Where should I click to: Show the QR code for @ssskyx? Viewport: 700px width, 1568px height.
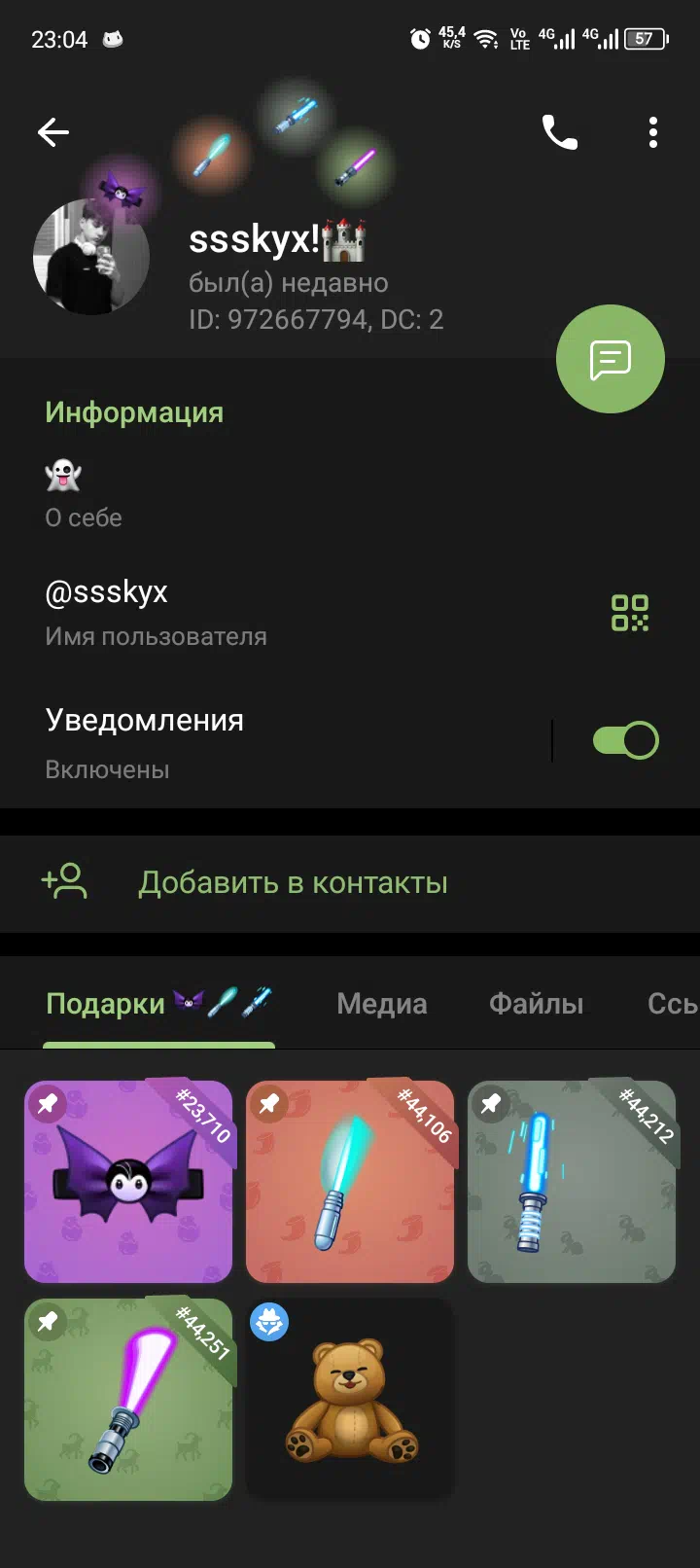(630, 613)
